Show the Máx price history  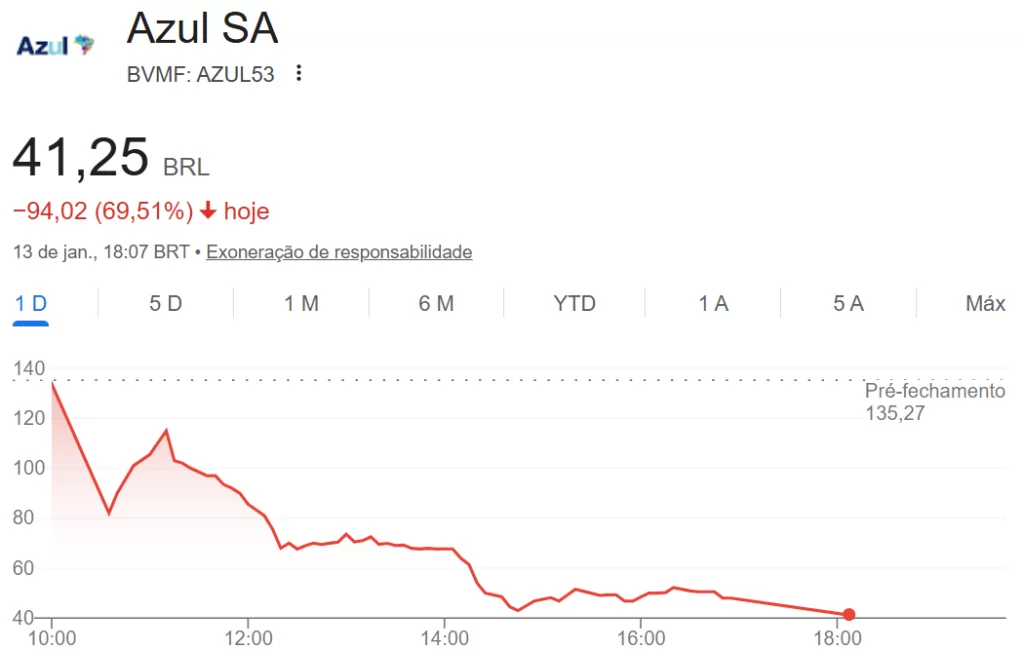[984, 304]
